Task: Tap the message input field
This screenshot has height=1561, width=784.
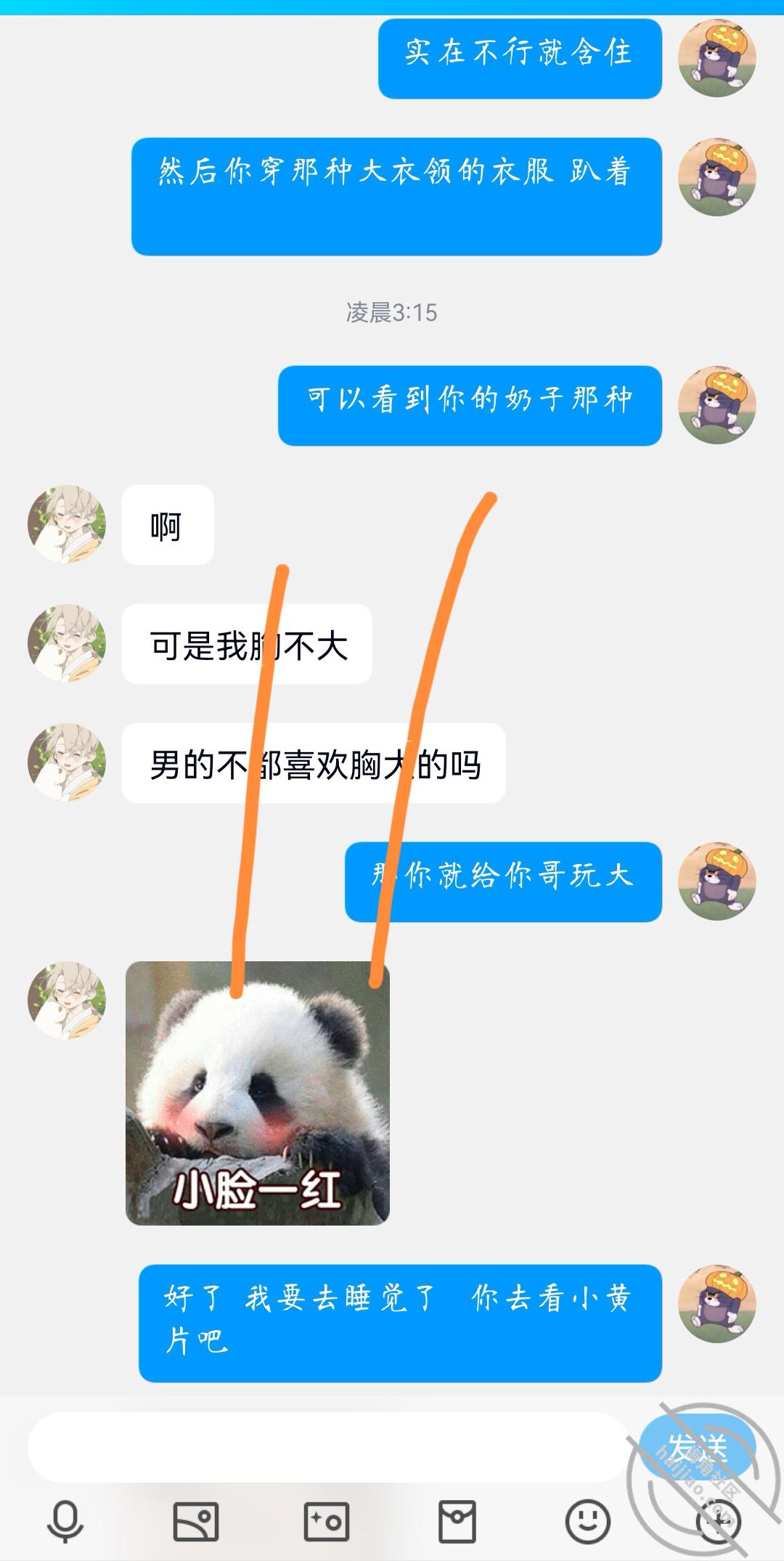Action: point(328,1447)
